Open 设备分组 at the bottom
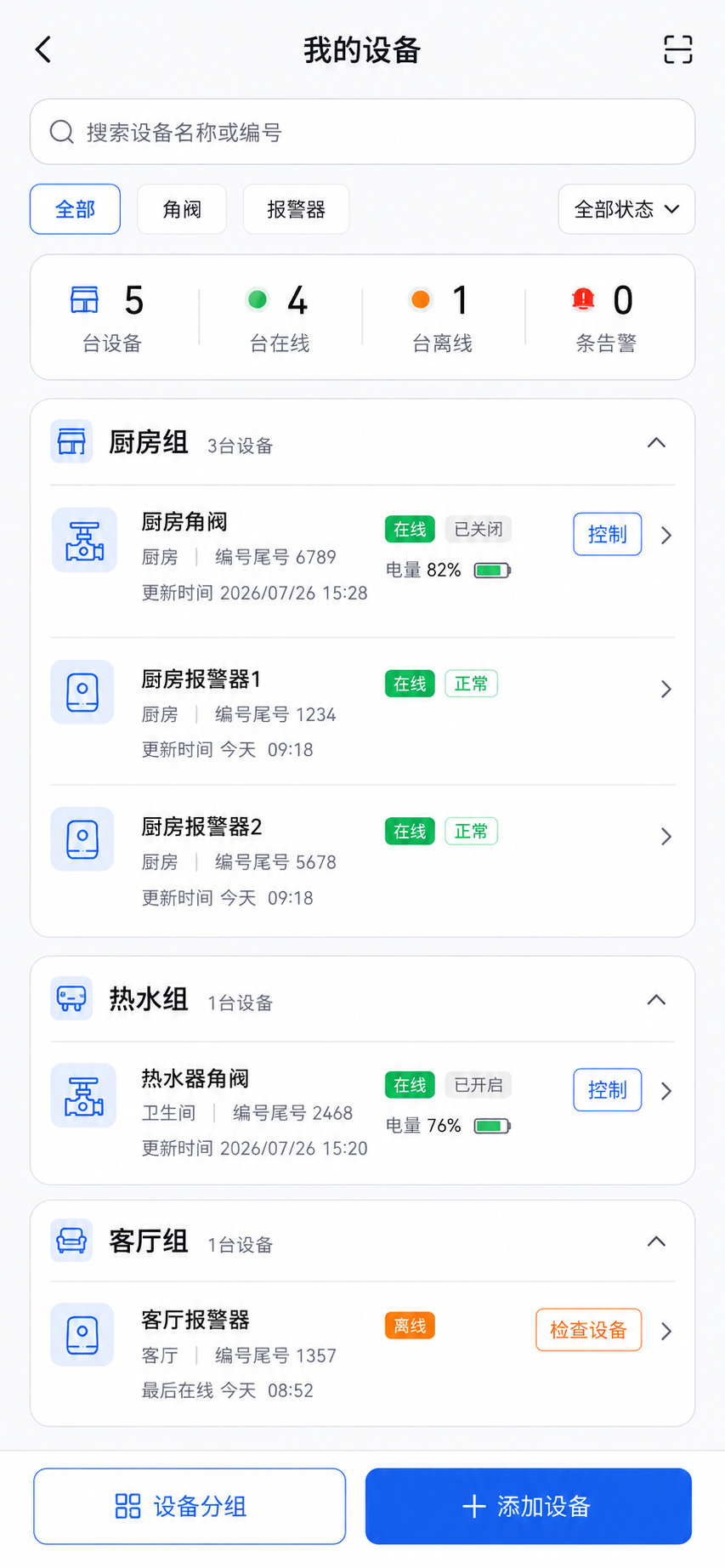The height and width of the screenshot is (1568, 725). tap(190, 1506)
